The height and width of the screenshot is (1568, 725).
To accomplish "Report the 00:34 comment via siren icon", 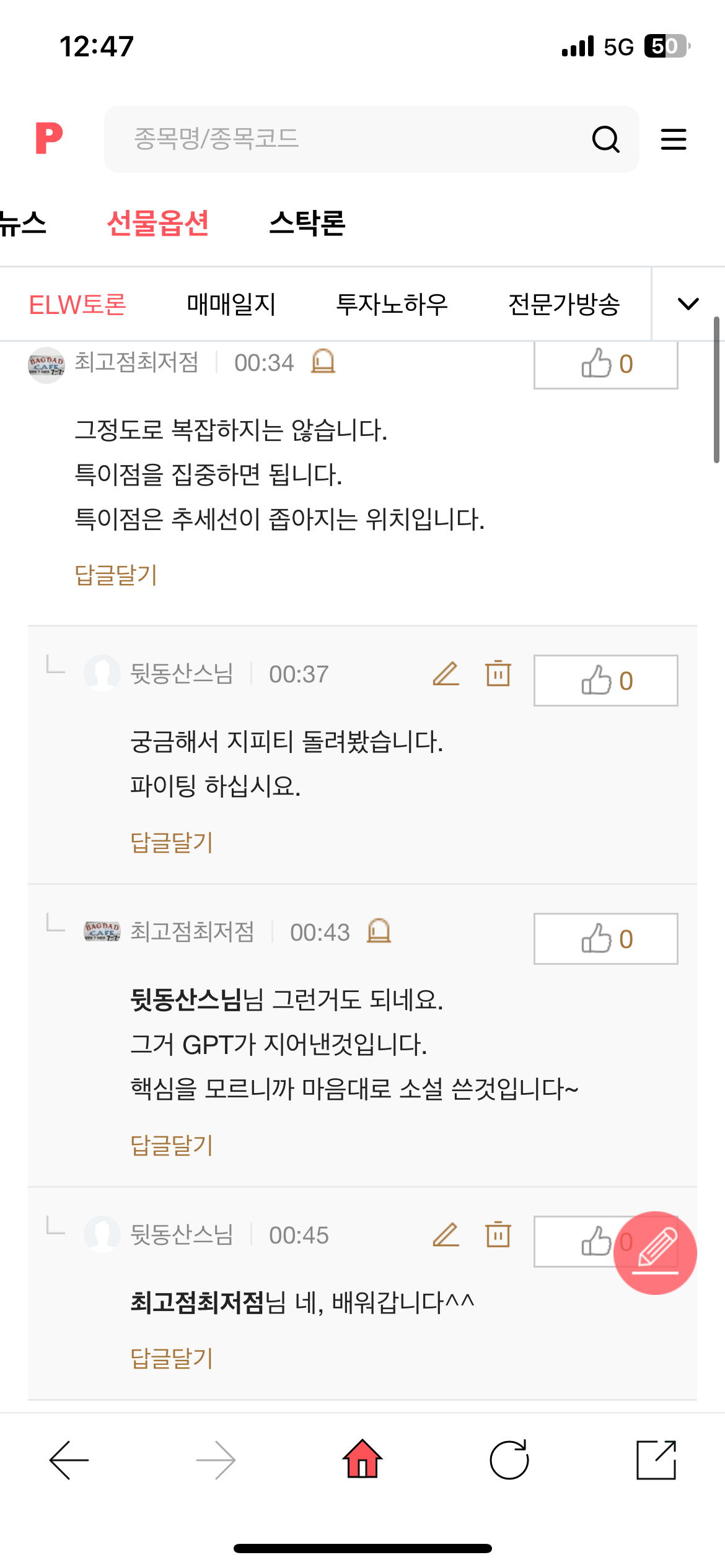I will pyautogui.click(x=323, y=362).
